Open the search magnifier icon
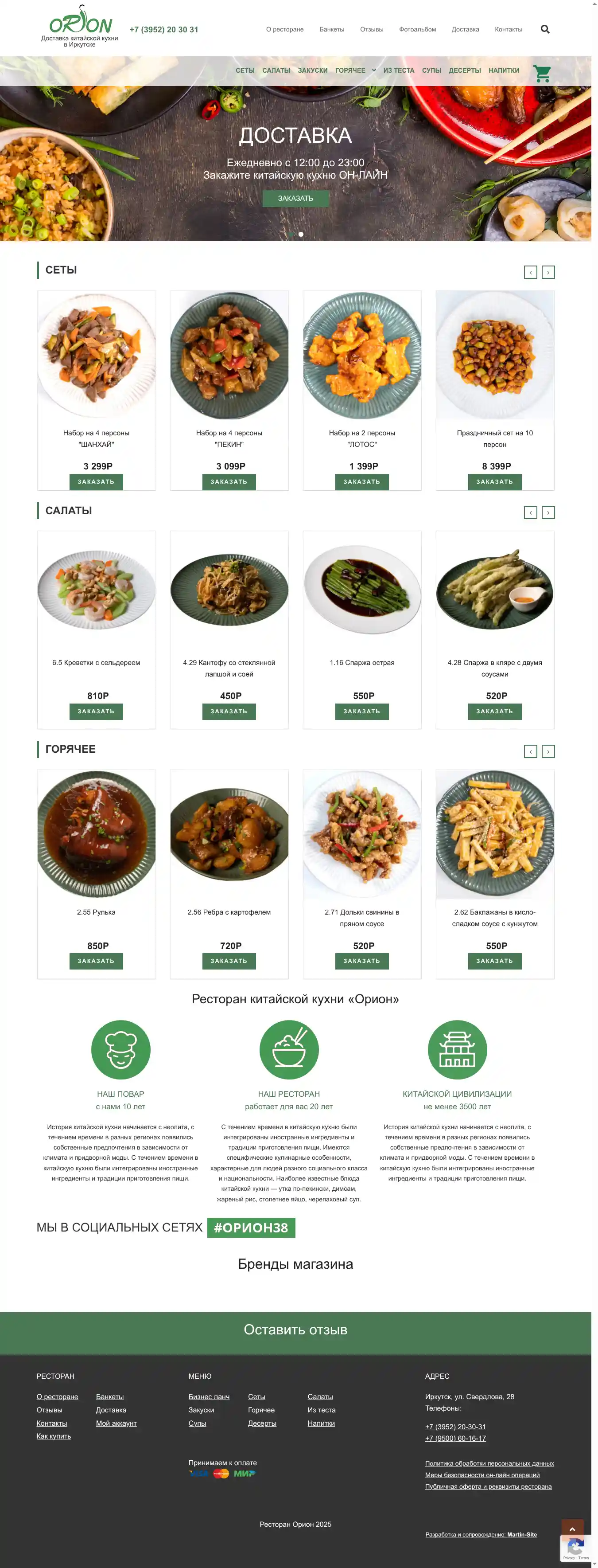 pos(544,29)
